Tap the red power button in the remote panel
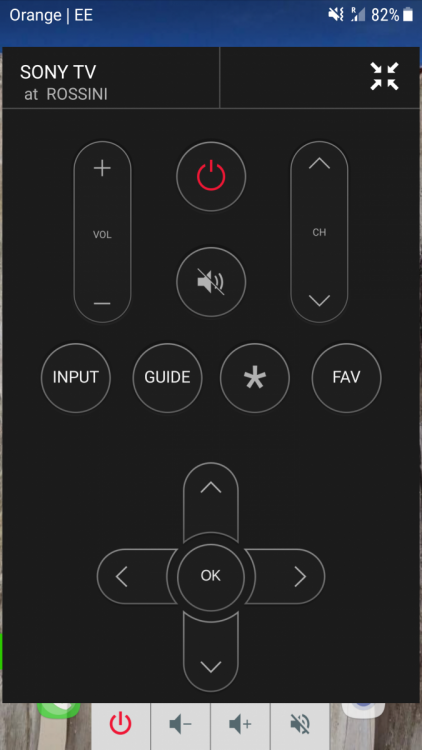422x750 pixels. 211,176
